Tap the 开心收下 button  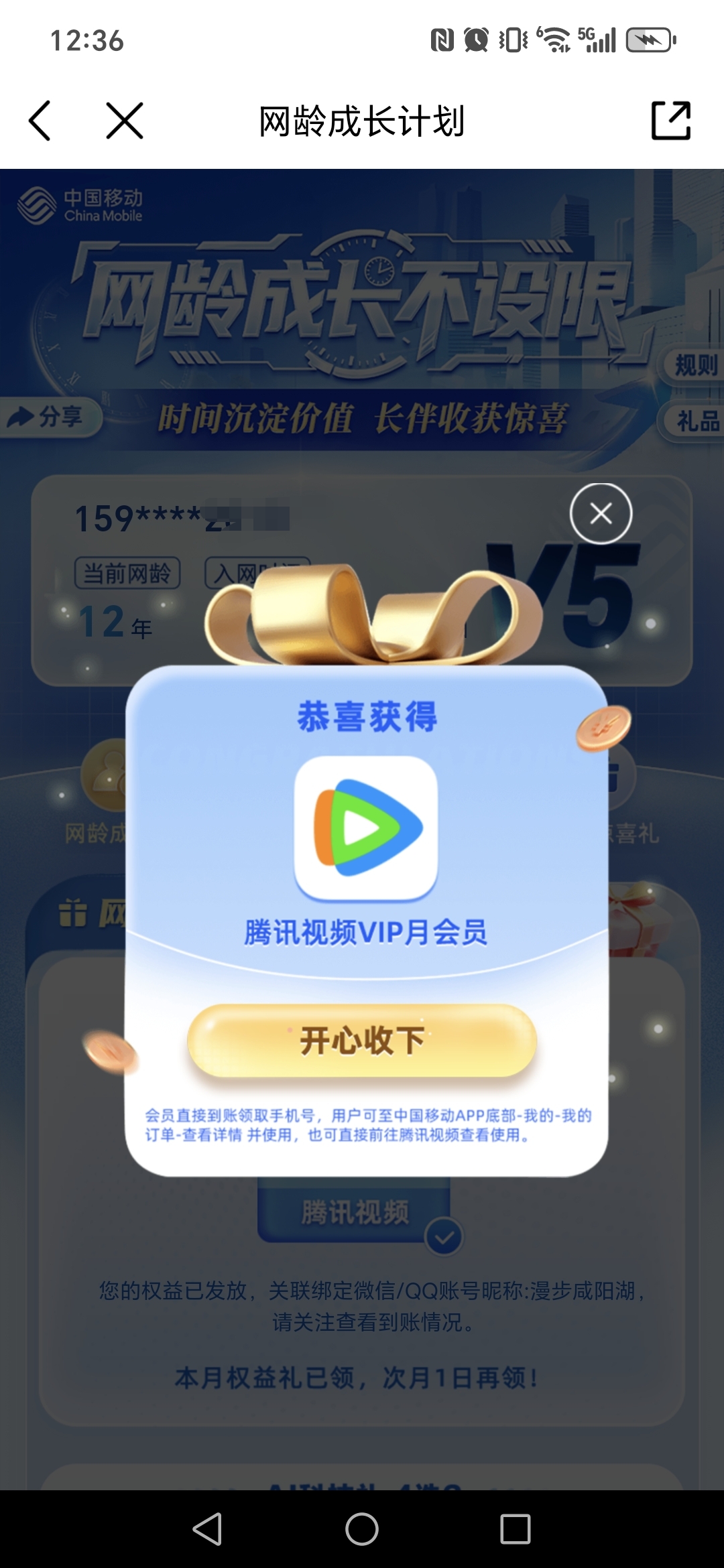(362, 1040)
